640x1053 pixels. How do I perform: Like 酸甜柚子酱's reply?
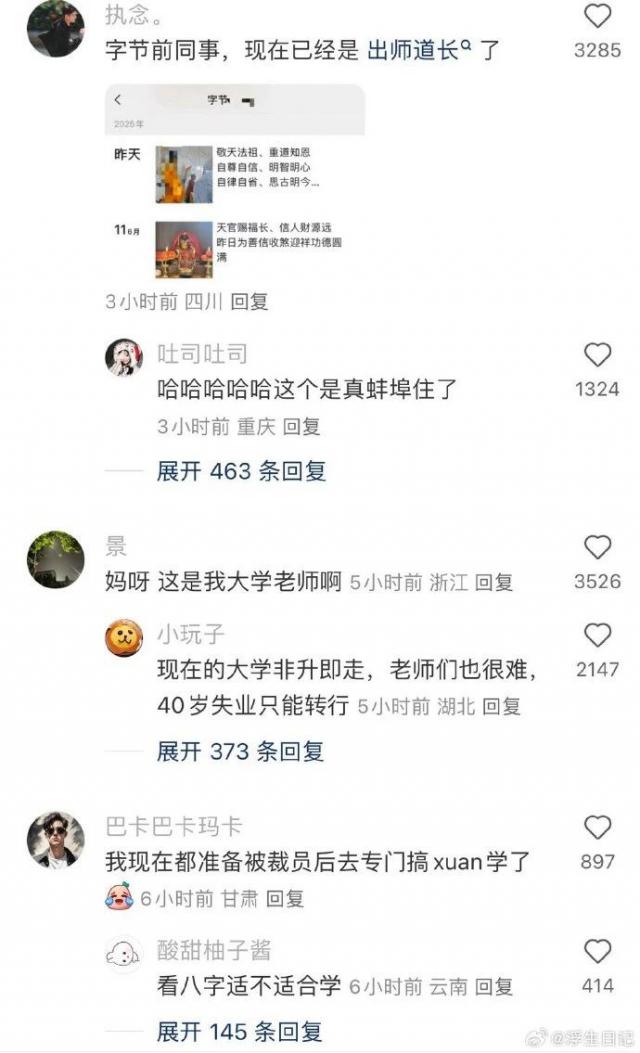pos(597,952)
